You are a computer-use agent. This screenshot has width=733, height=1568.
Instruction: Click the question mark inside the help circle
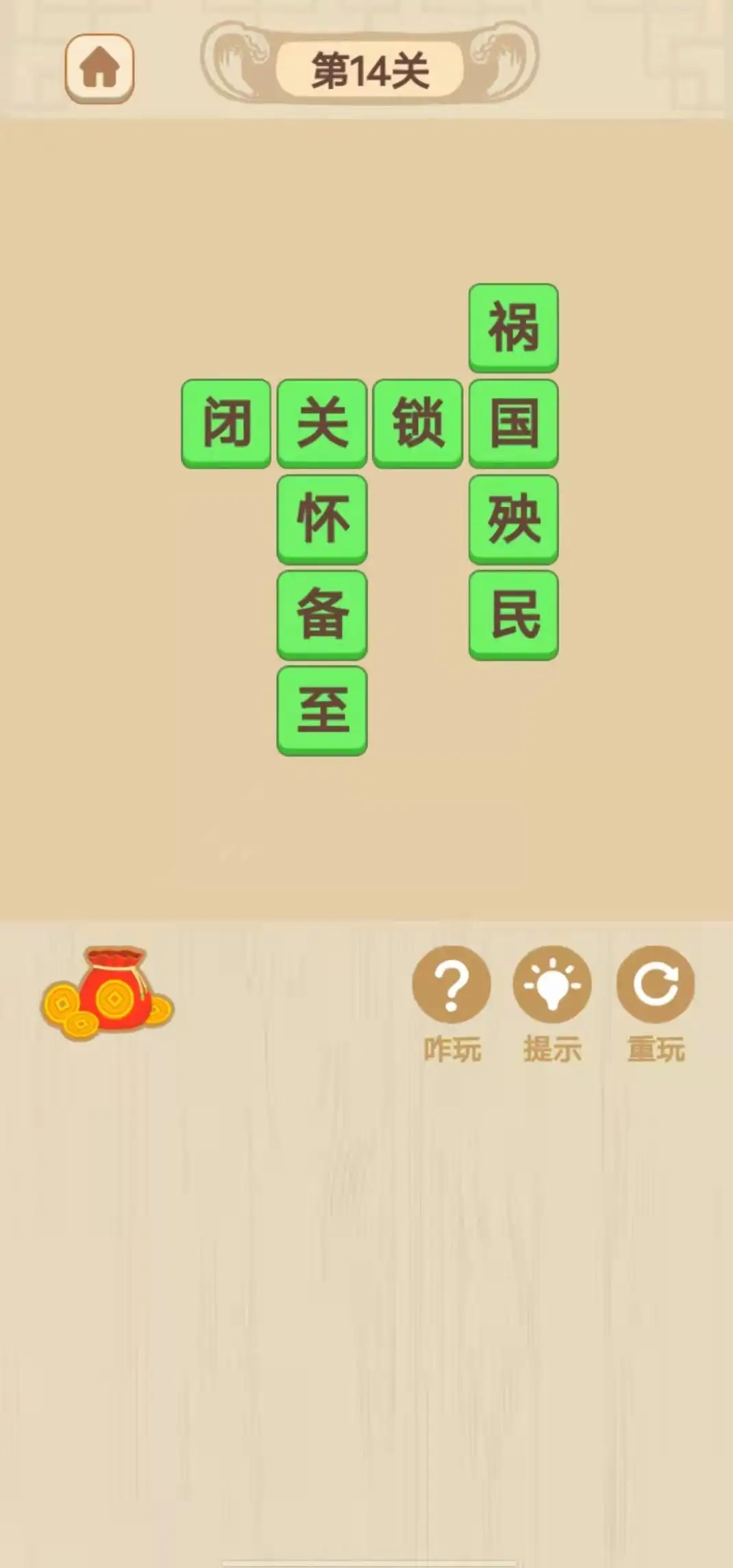[453, 984]
